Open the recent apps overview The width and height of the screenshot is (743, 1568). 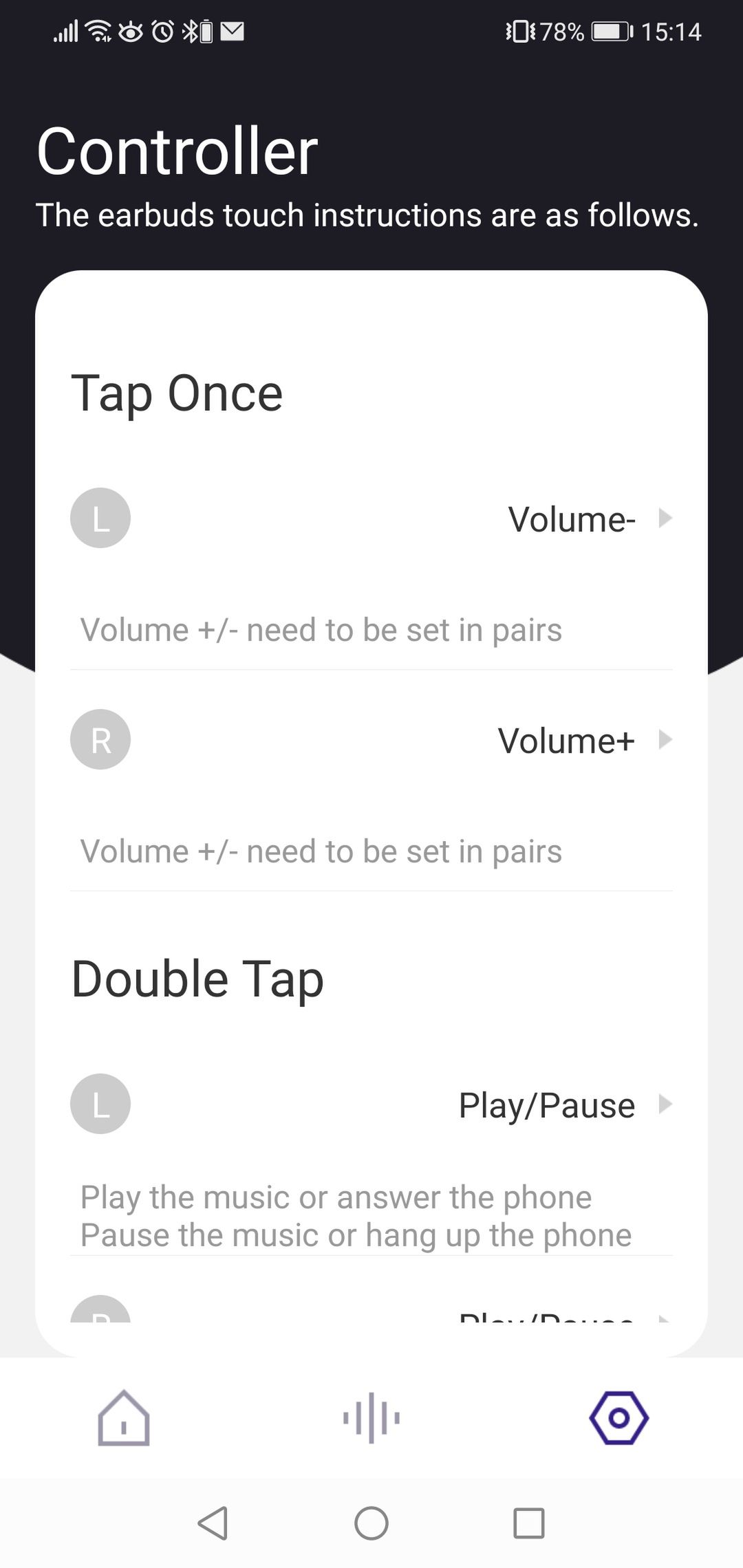point(529,1523)
